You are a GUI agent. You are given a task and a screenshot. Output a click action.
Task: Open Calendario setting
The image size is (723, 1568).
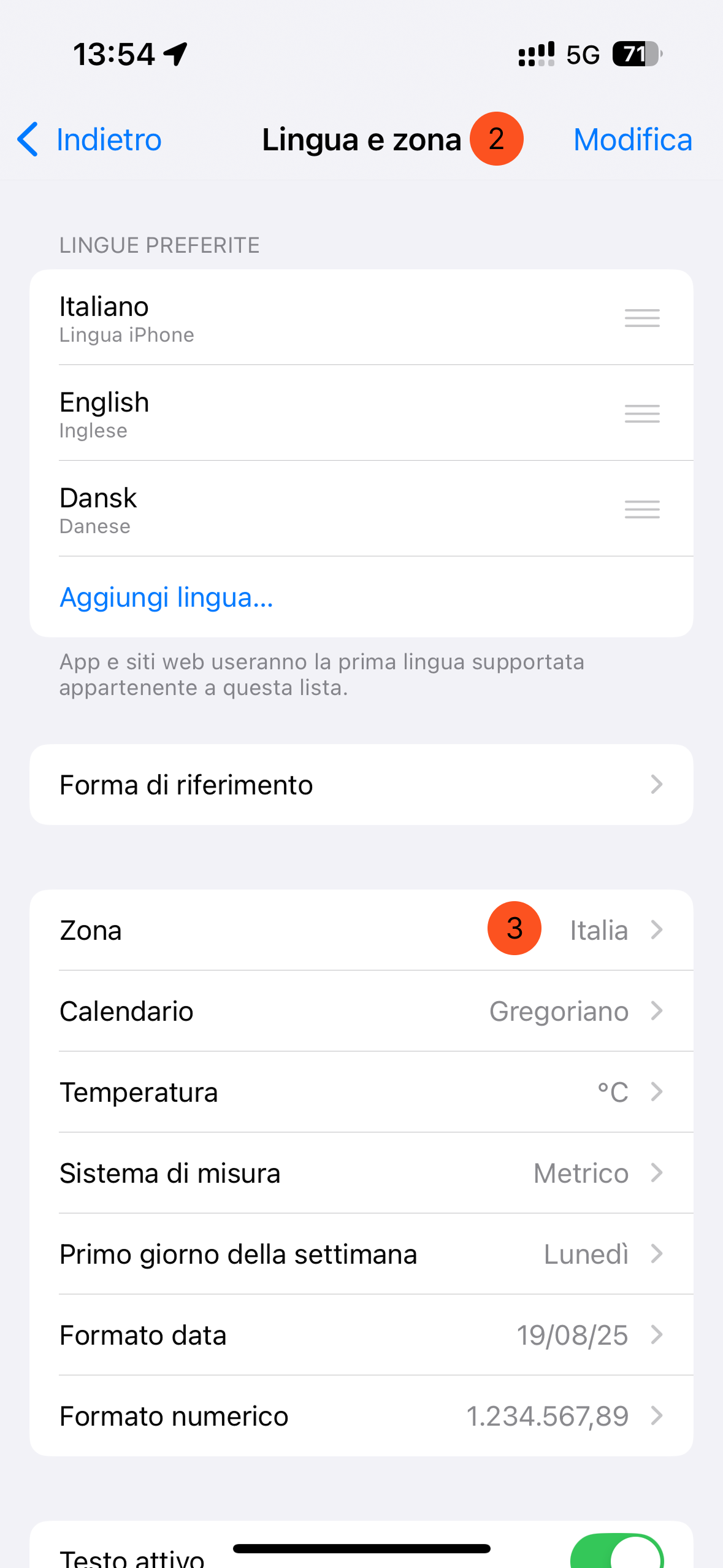[361, 1011]
